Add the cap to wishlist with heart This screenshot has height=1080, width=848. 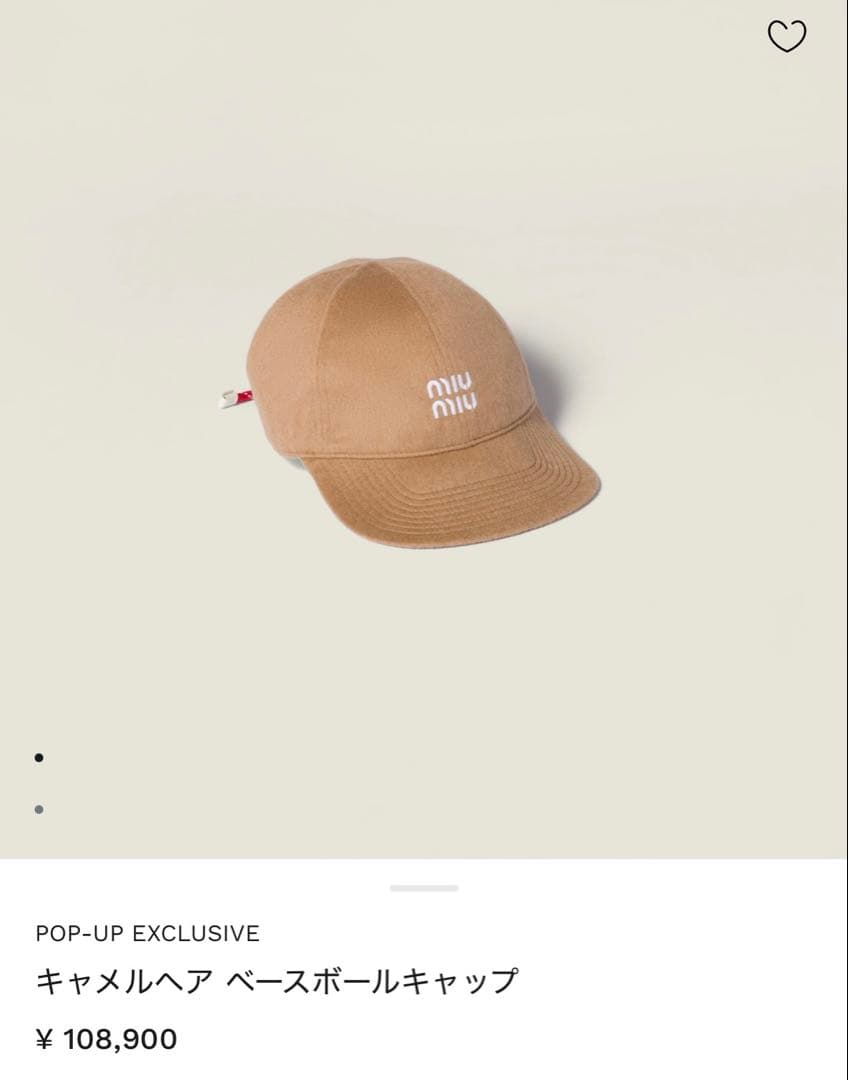point(786,37)
